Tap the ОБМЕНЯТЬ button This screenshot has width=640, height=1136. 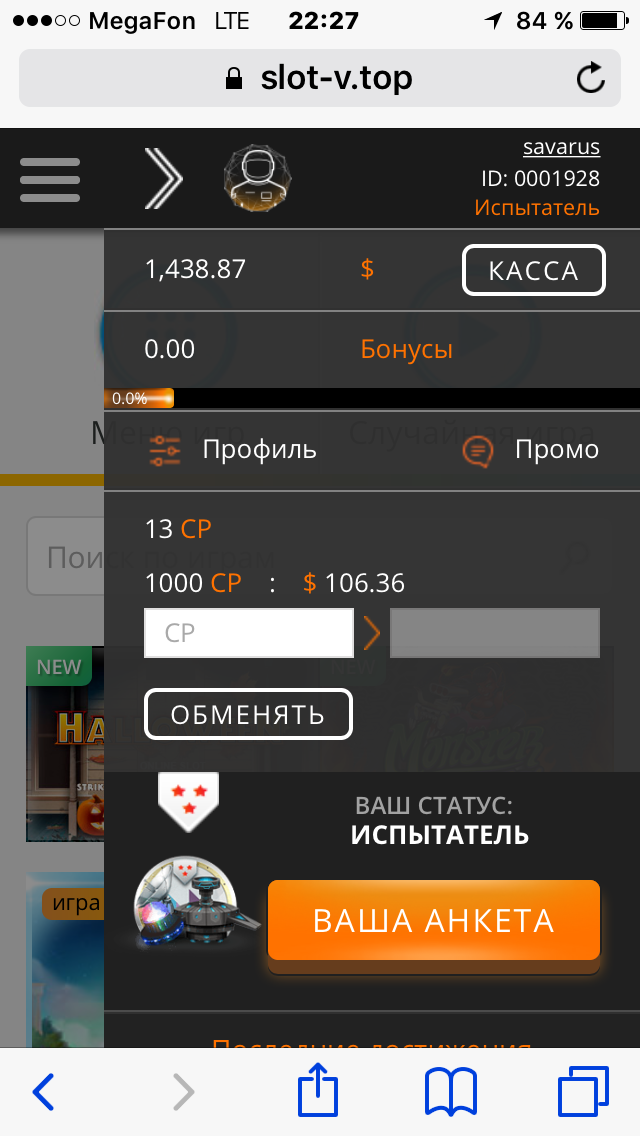click(x=248, y=714)
